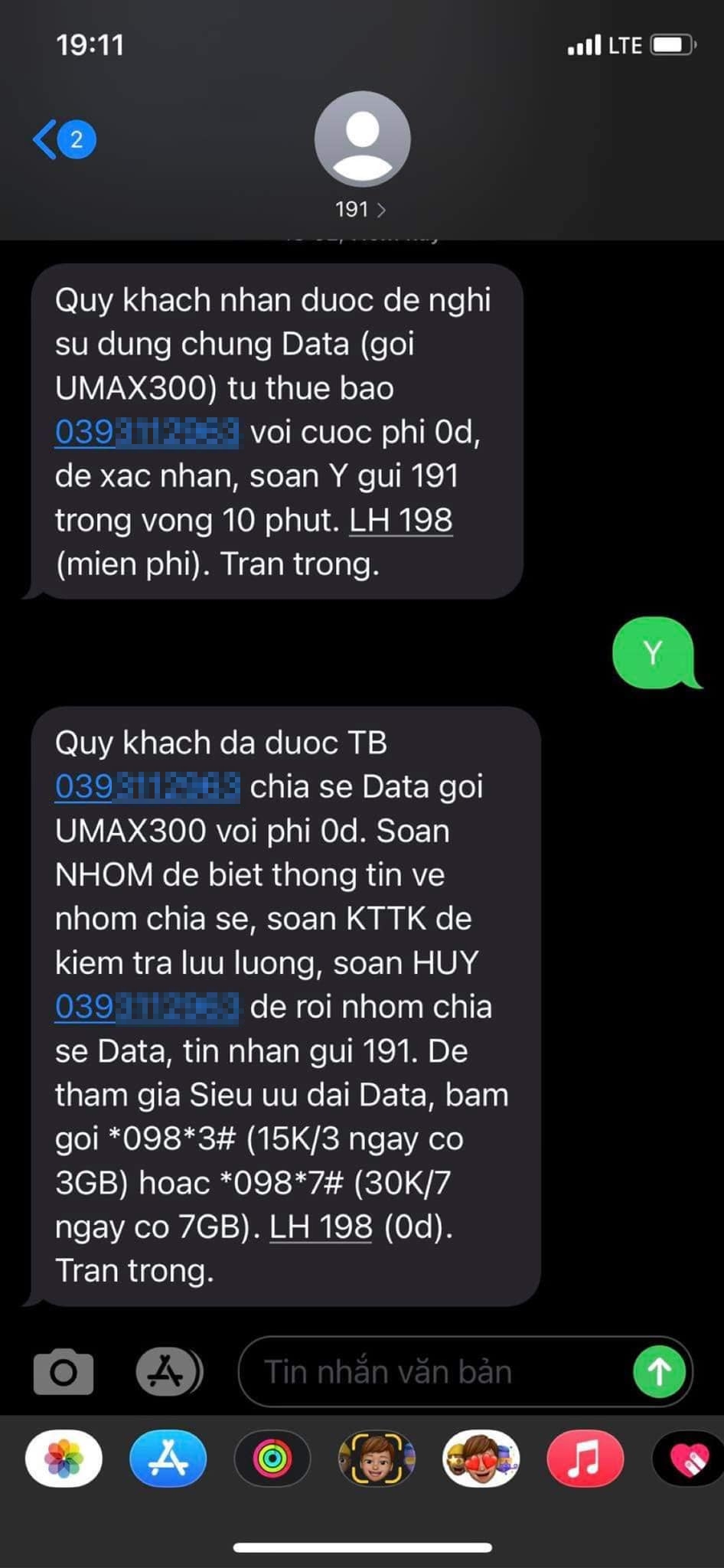724x1568 pixels.
Task: Go back to the messages list
Action: click(63, 140)
